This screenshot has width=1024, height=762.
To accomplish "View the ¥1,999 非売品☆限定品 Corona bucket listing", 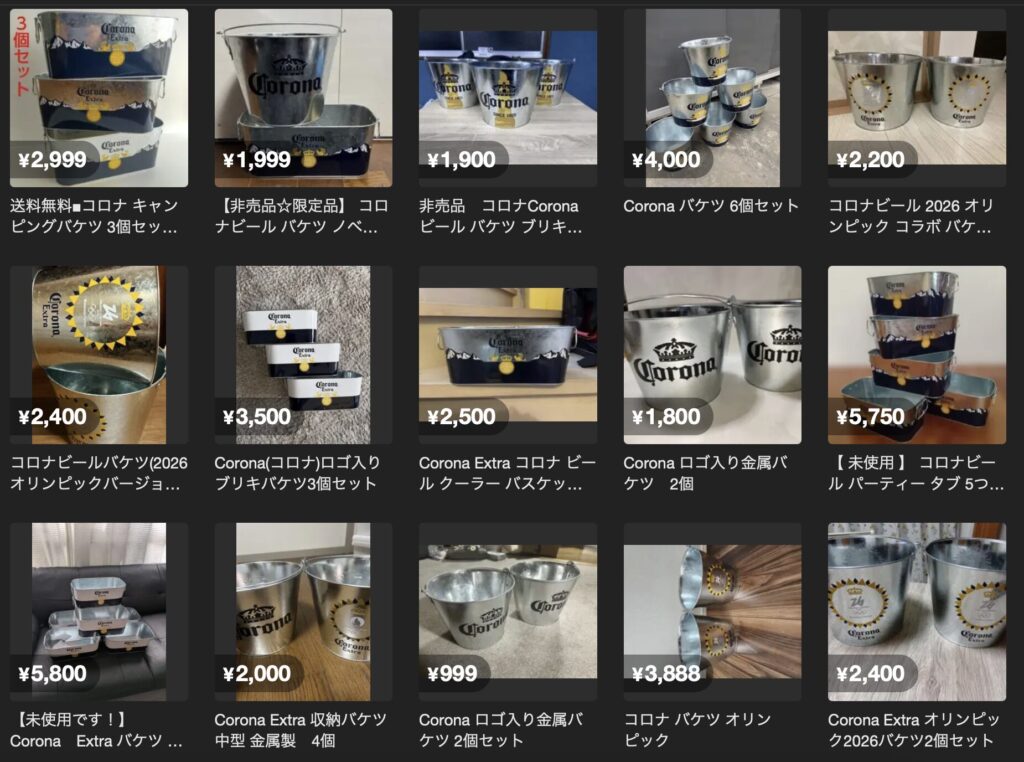I will pos(303,98).
